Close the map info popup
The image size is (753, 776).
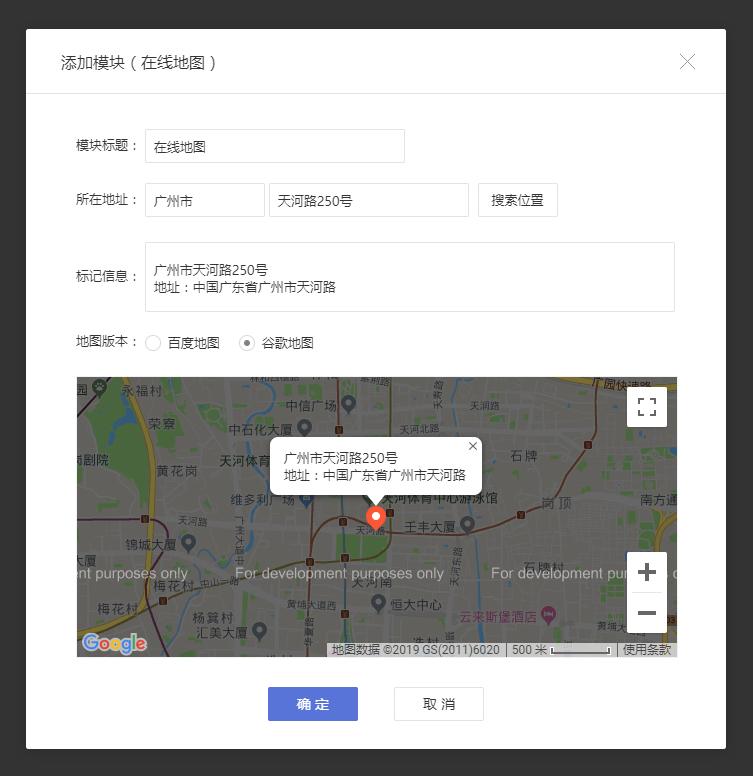pos(473,446)
